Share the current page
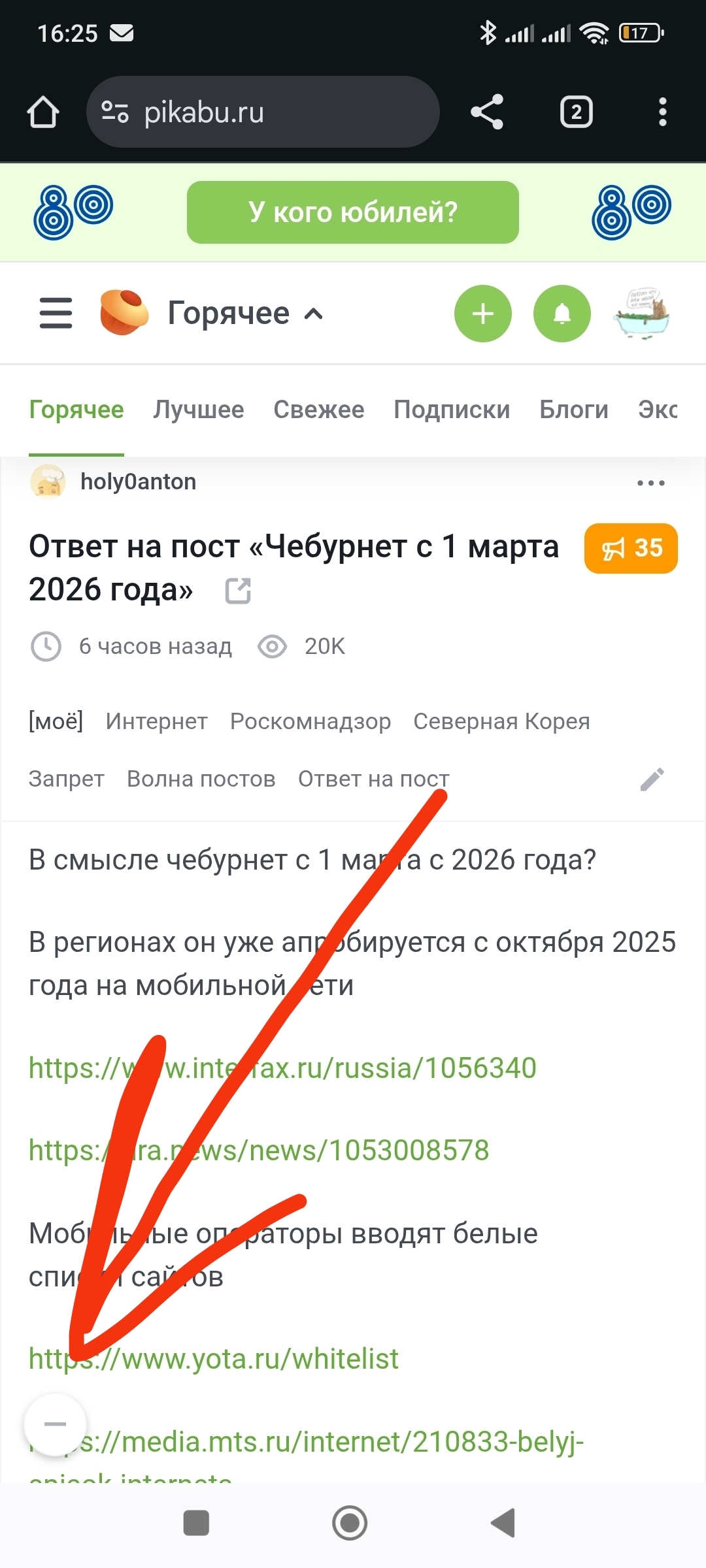 [487, 112]
